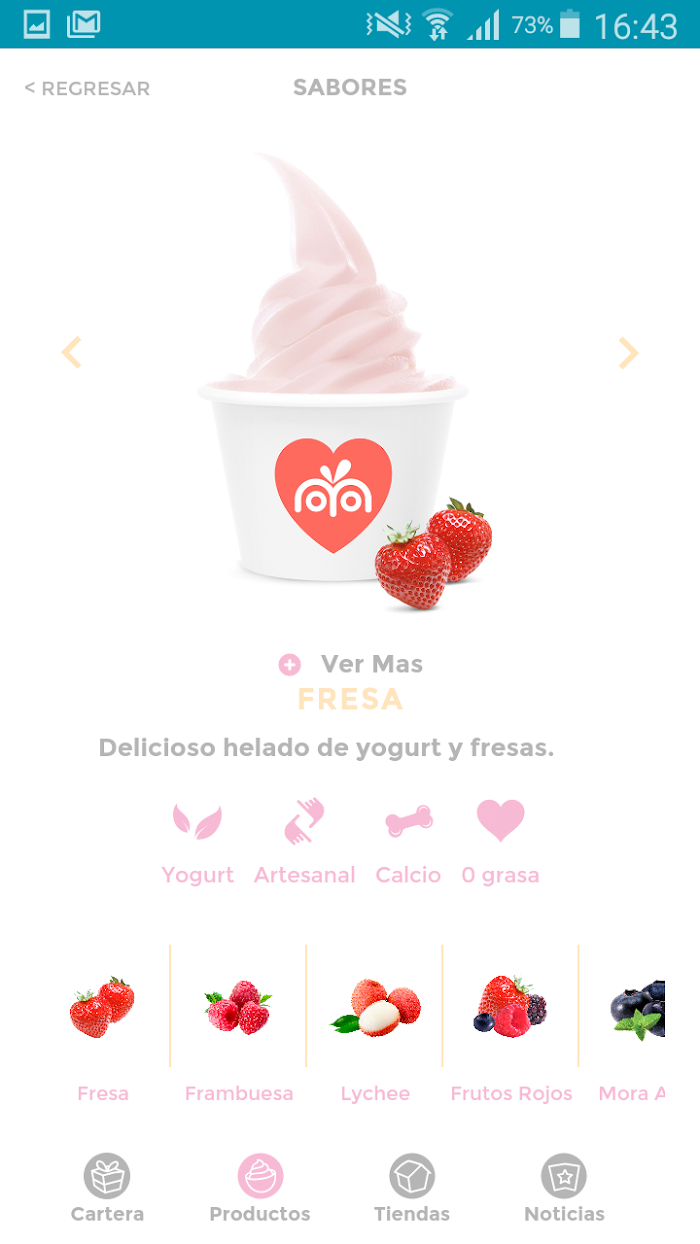Open the Cartera tab
Image resolution: width=700 pixels, height=1244 pixels.
click(x=107, y=1189)
